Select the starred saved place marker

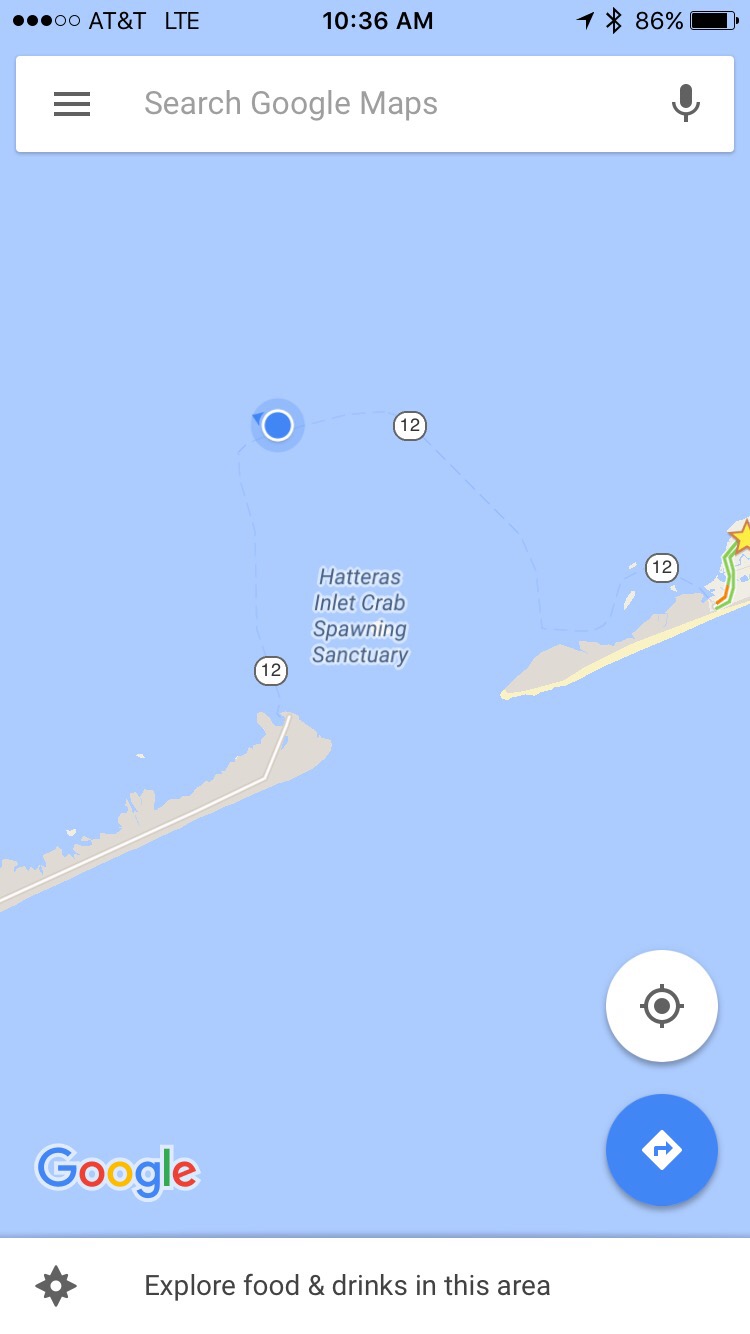(x=741, y=537)
